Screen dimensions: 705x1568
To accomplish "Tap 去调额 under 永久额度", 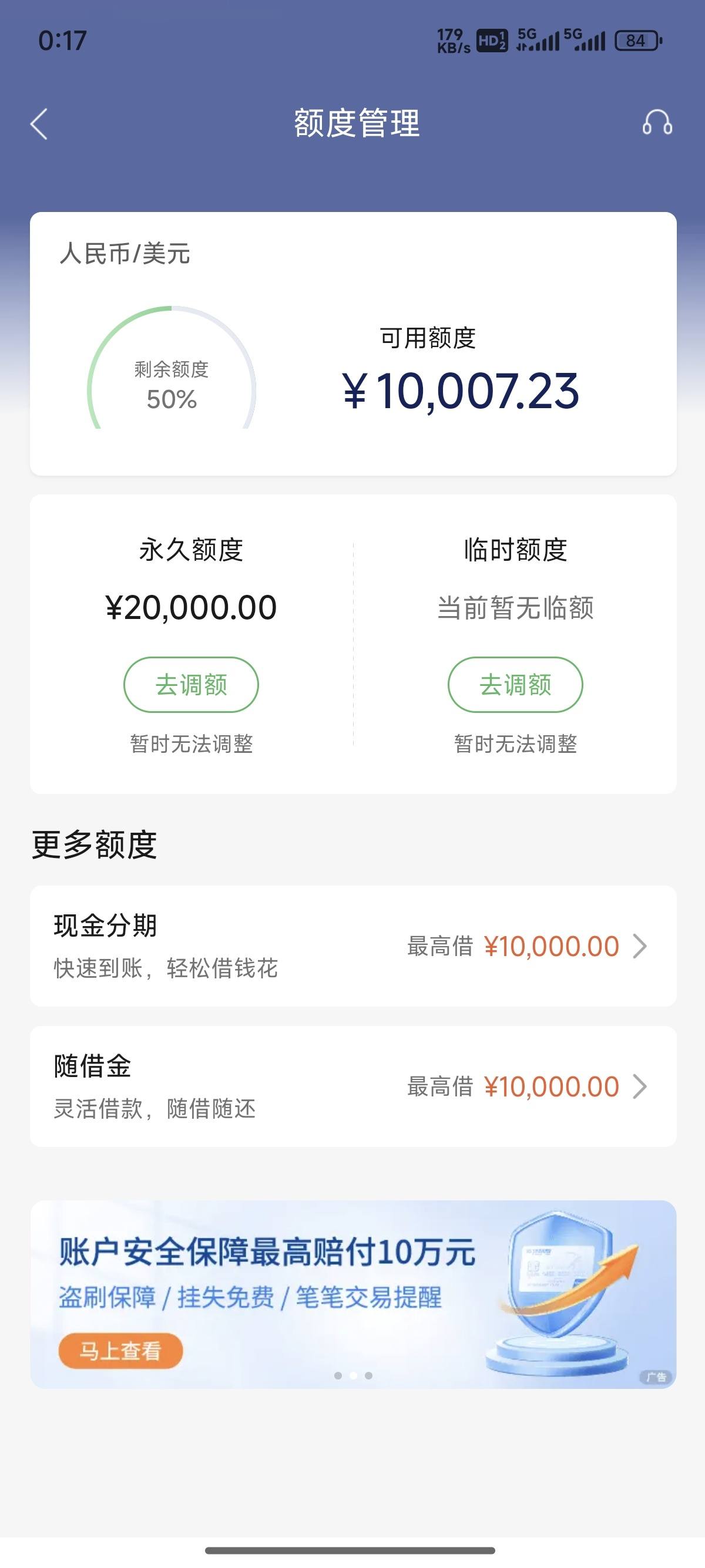I will [x=191, y=685].
